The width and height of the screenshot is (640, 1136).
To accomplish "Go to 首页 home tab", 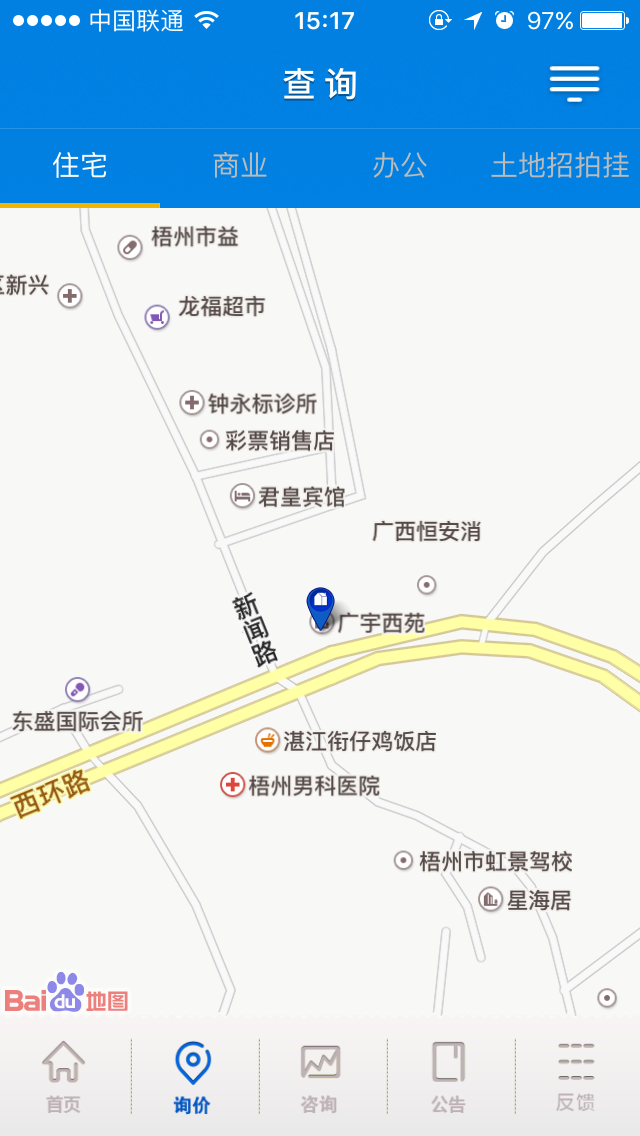I will (x=64, y=1076).
